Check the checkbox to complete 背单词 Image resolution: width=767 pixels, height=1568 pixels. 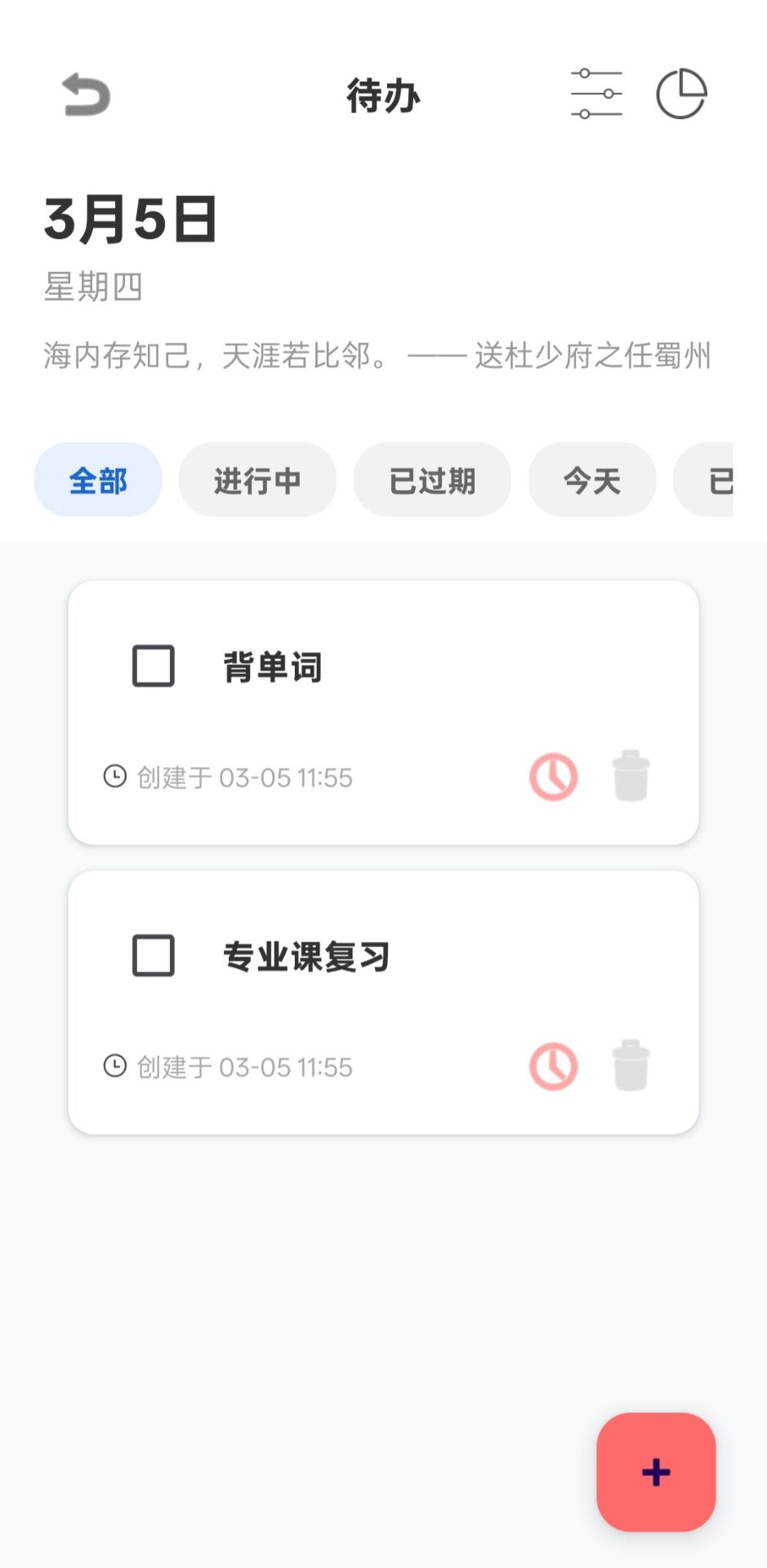click(x=152, y=666)
